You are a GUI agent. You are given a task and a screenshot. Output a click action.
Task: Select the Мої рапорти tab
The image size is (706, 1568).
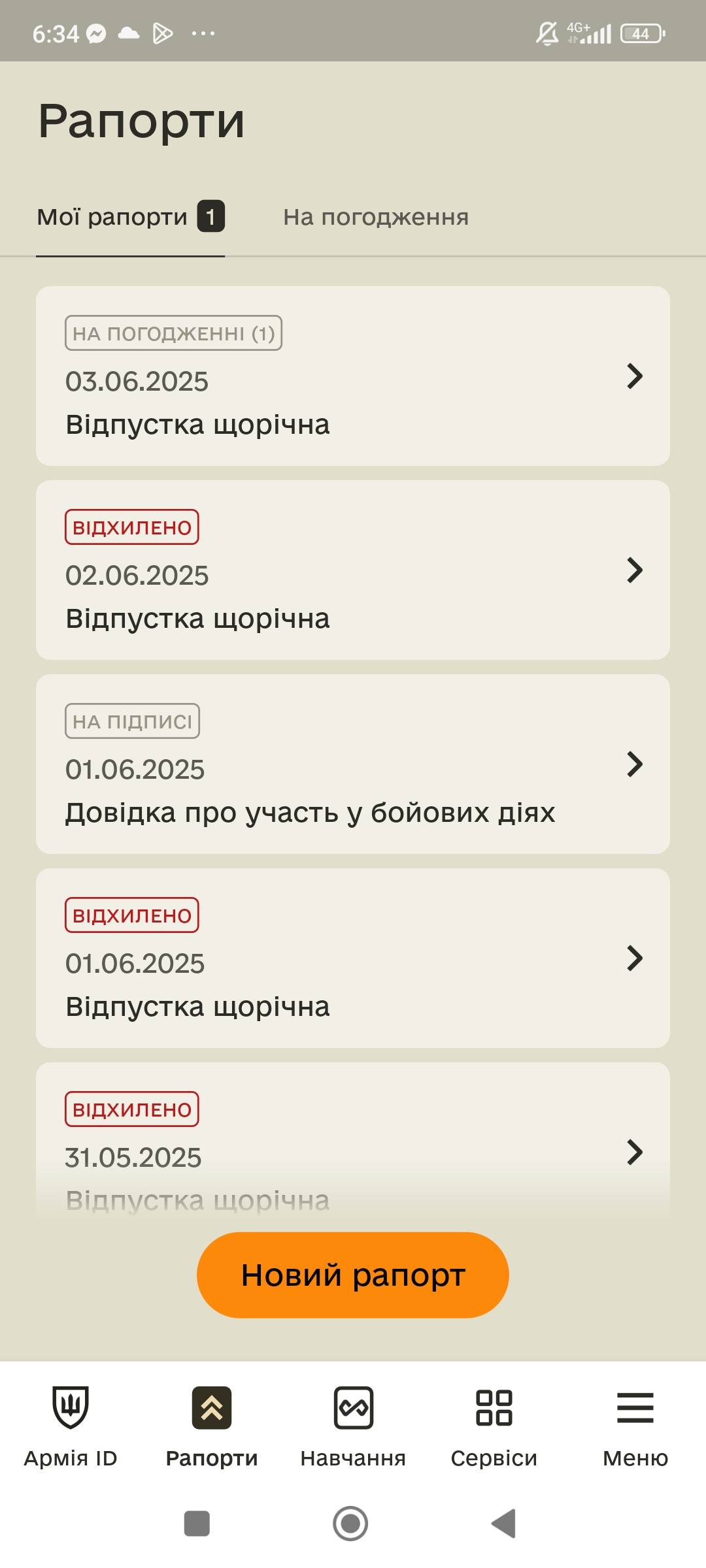coord(130,217)
